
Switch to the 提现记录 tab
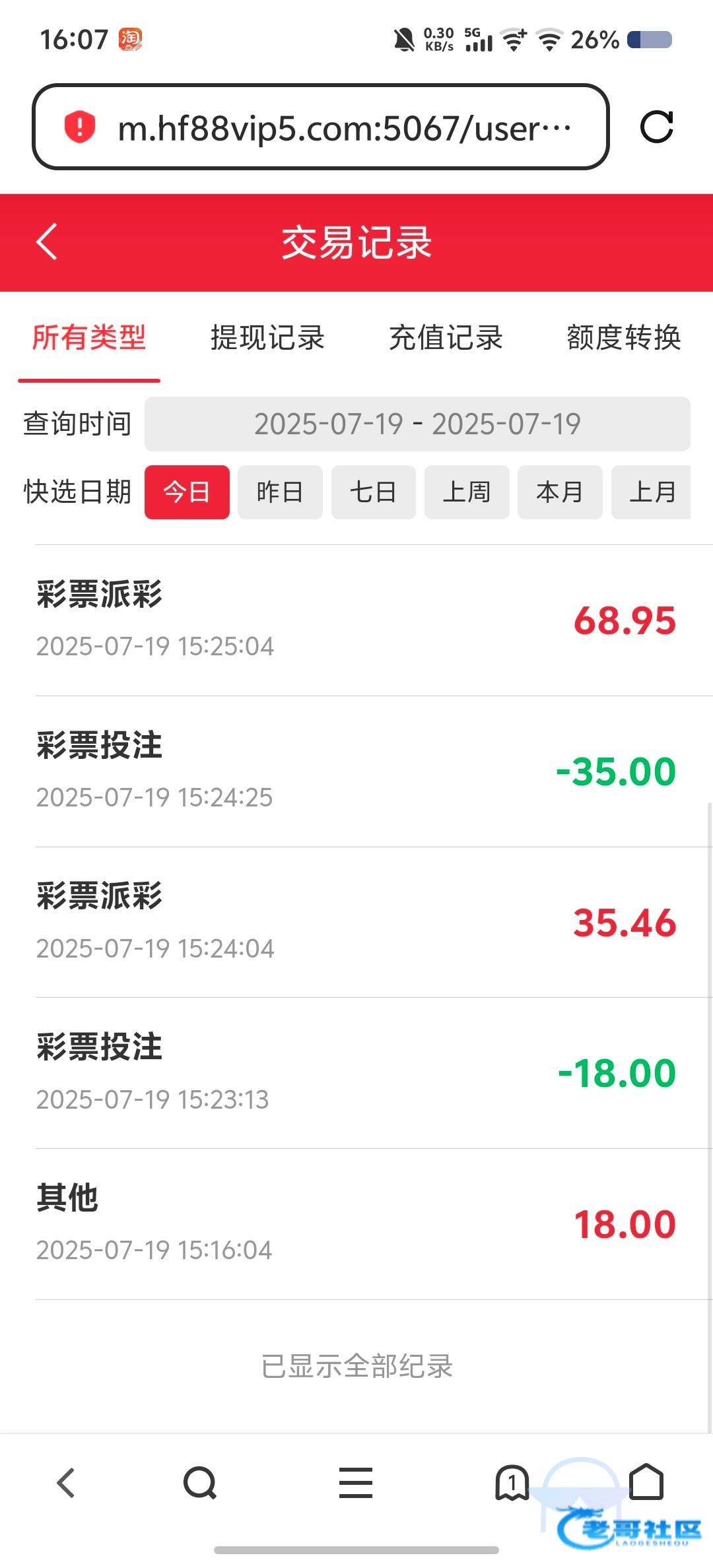click(267, 338)
